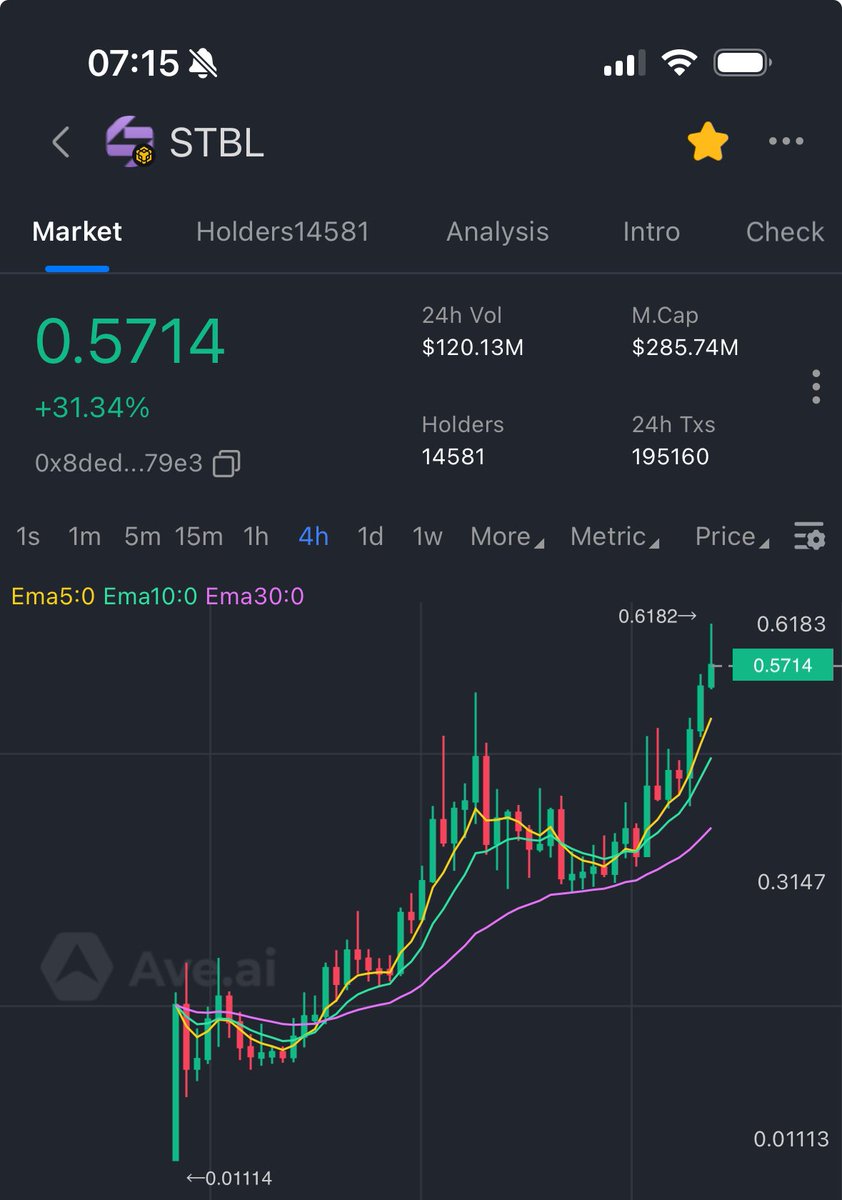842x1200 pixels.
Task: Open the Intro tab
Action: 651,232
